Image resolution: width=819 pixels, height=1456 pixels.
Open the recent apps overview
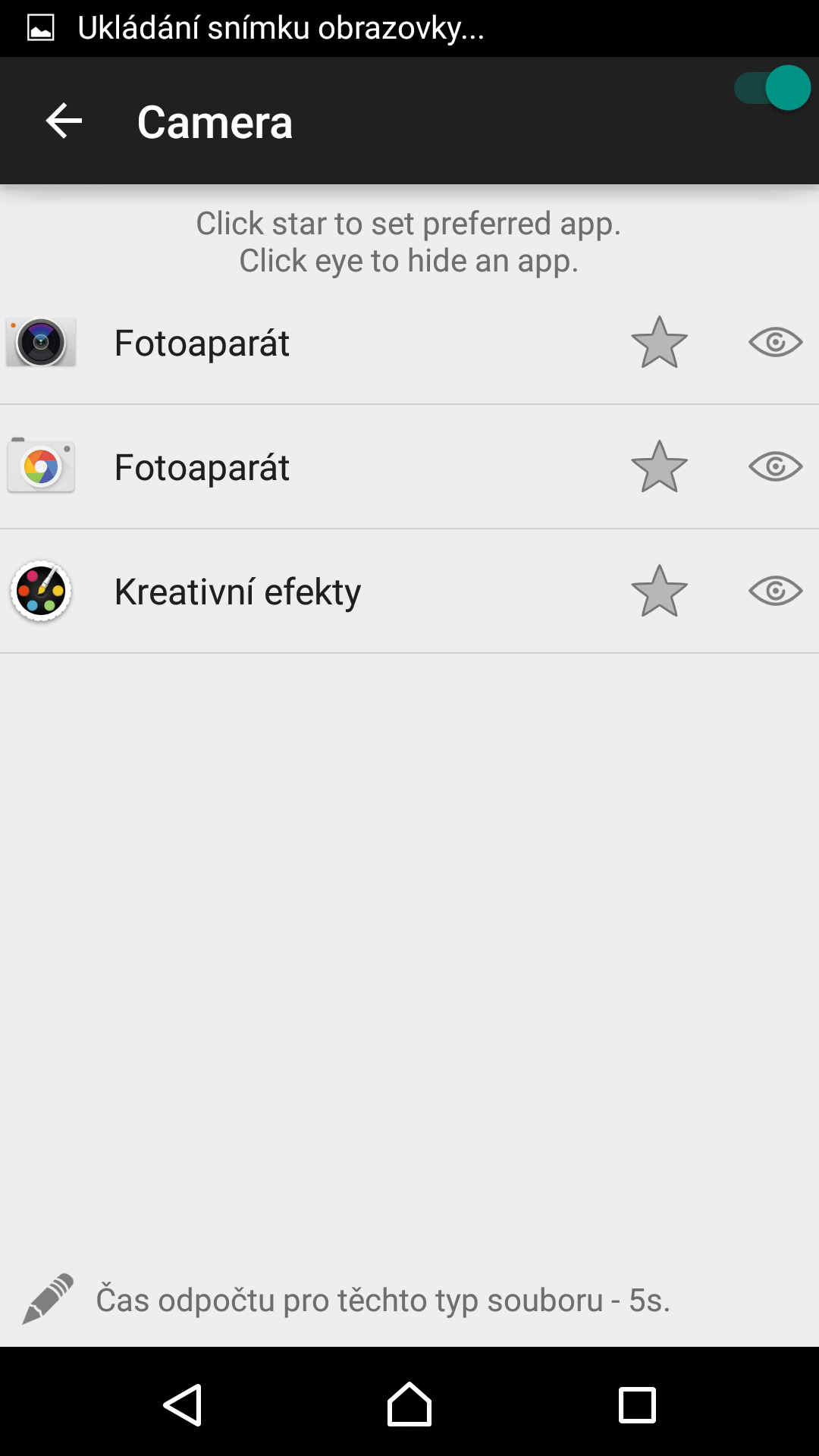coord(637,1404)
